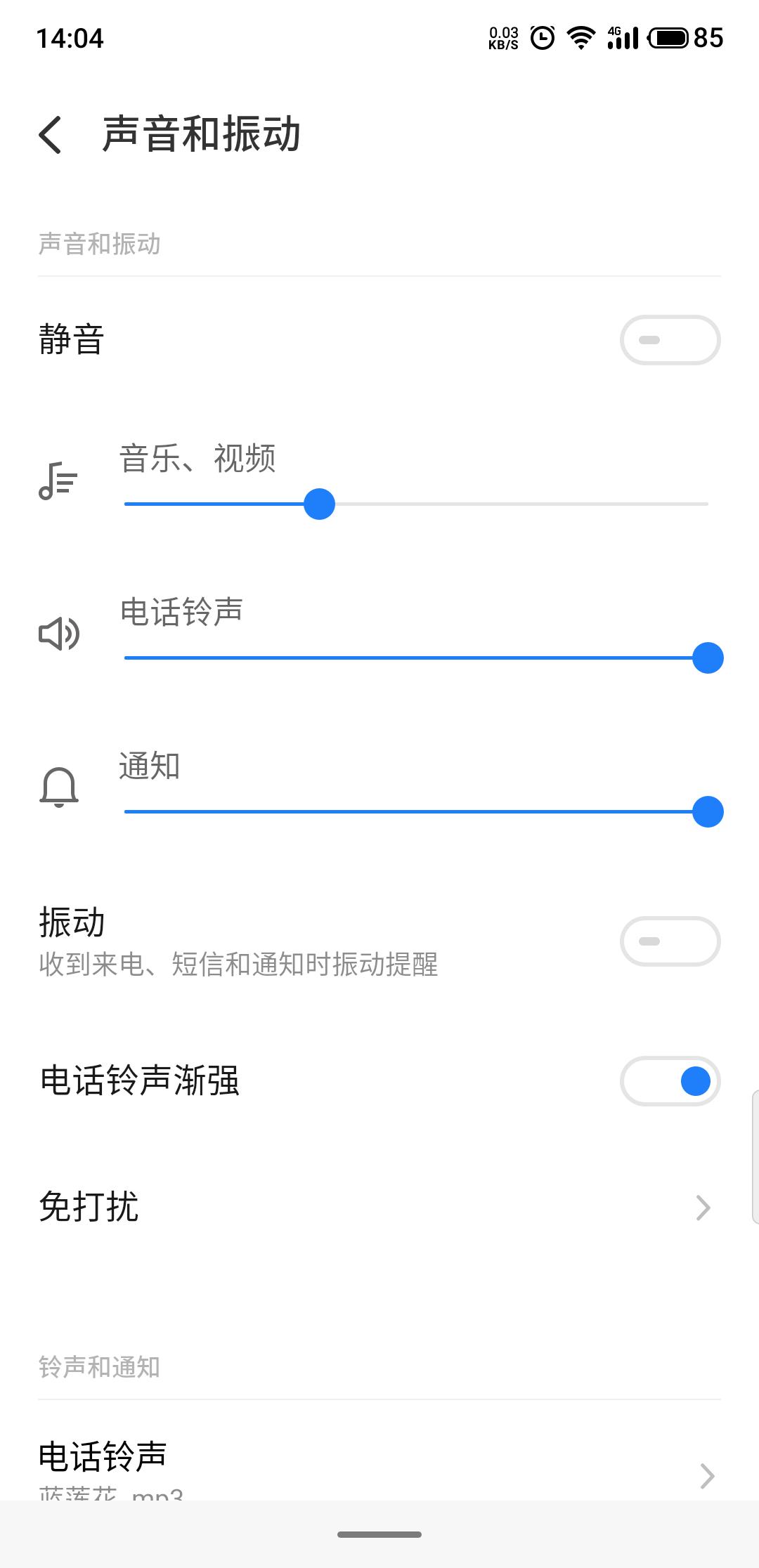Select the 铃声和通知 section header
This screenshot has width=759, height=1568.
click(98, 1367)
